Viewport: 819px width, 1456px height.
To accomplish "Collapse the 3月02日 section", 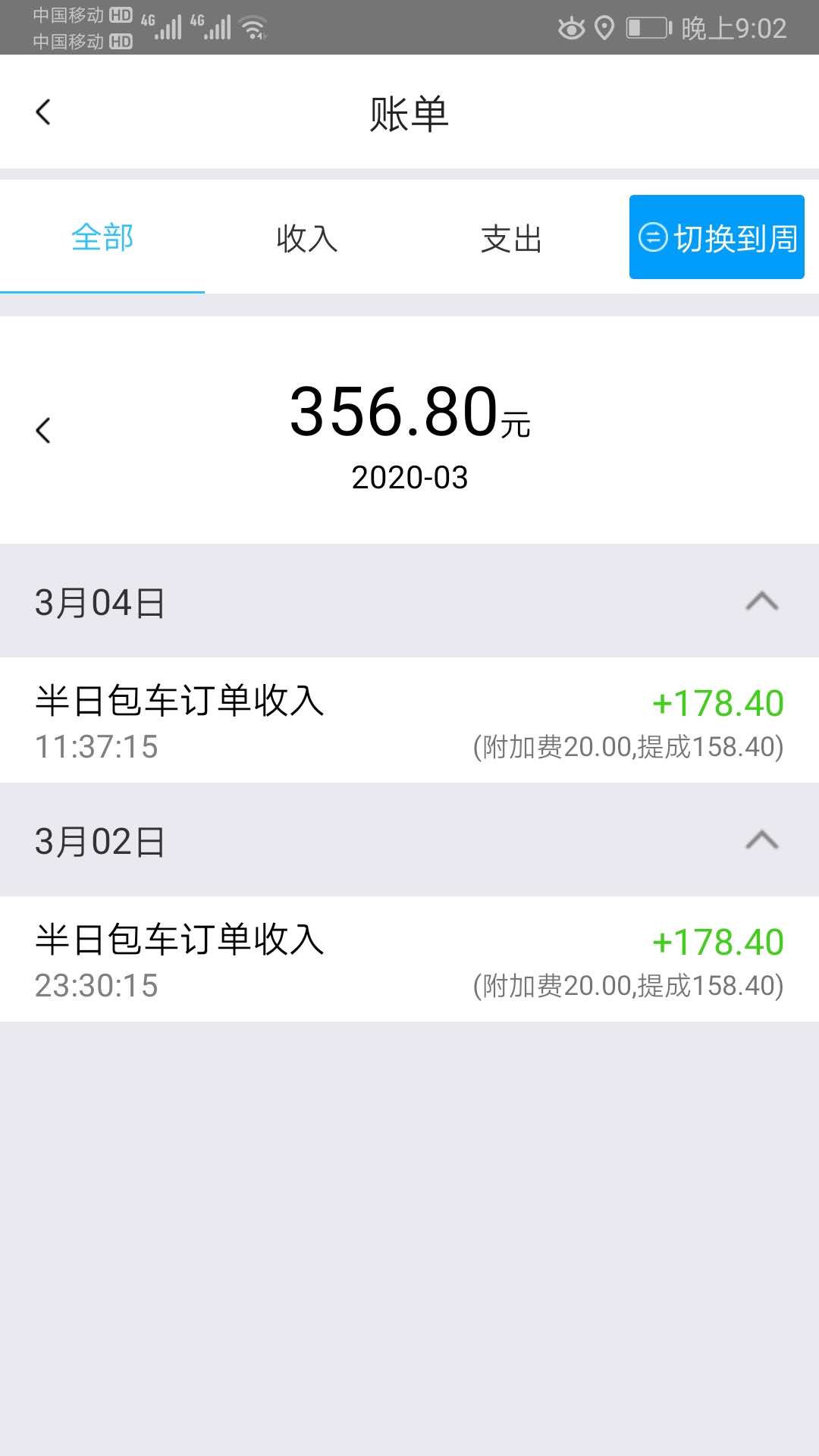I will coord(761,840).
